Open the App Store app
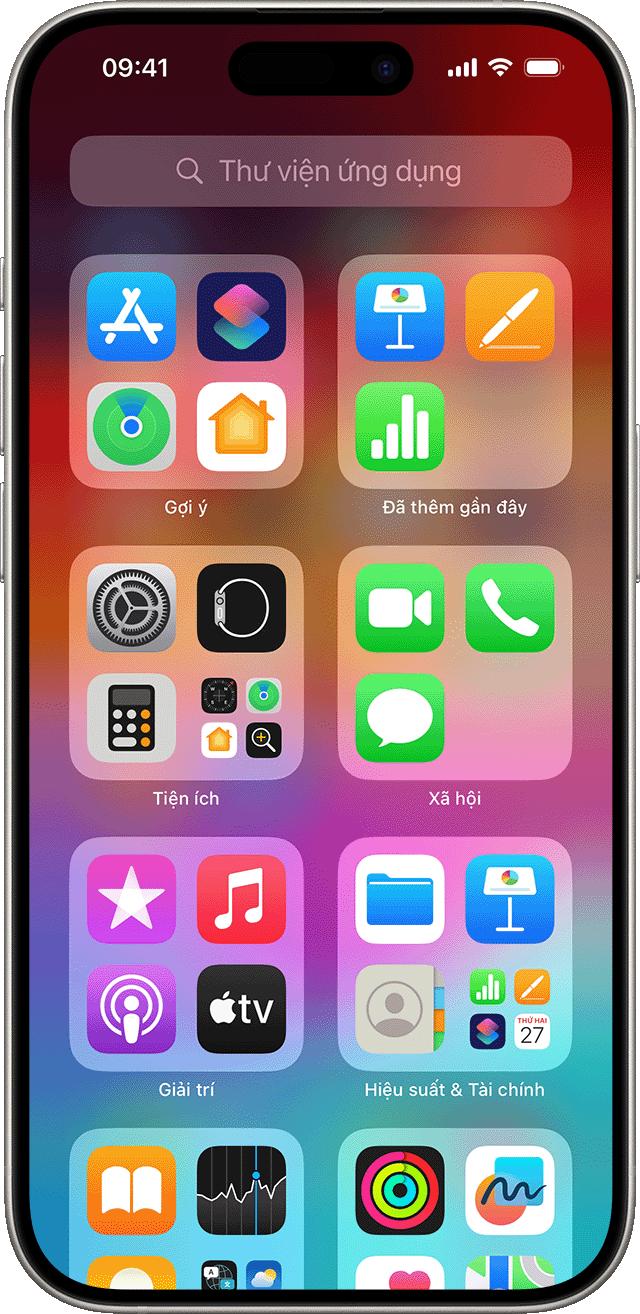This screenshot has height=1314, width=640. click(131, 316)
